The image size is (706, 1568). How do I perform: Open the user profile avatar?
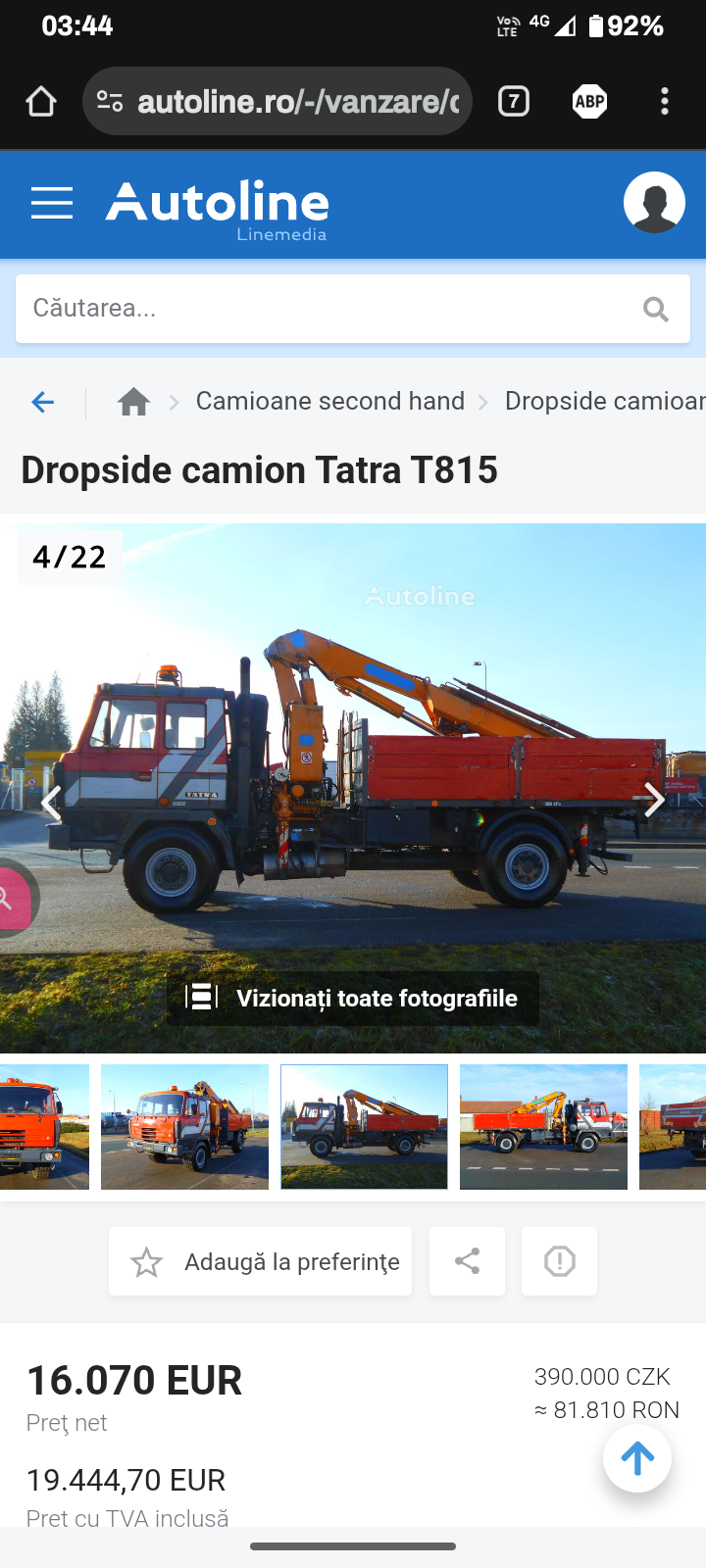[654, 203]
